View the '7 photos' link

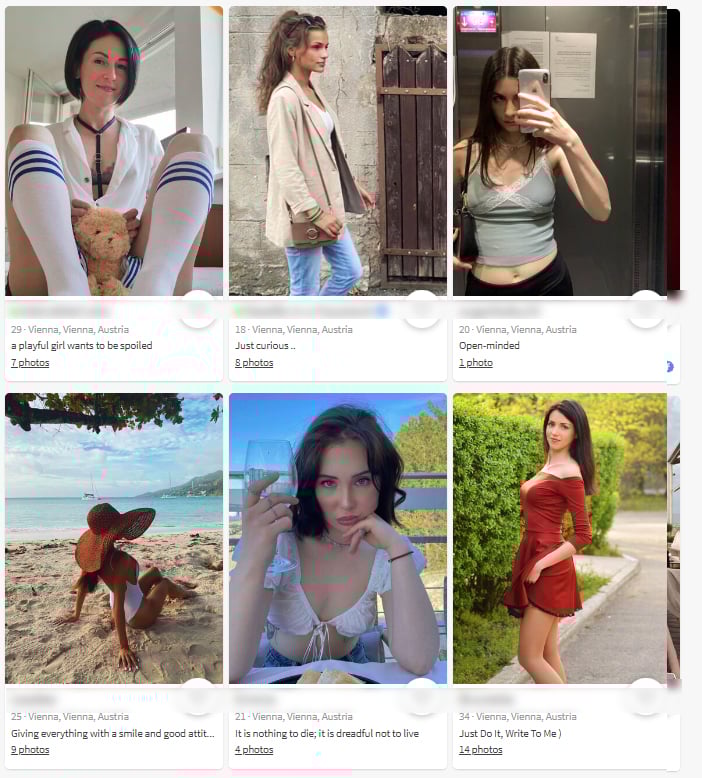pyautogui.click(x=30, y=363)
